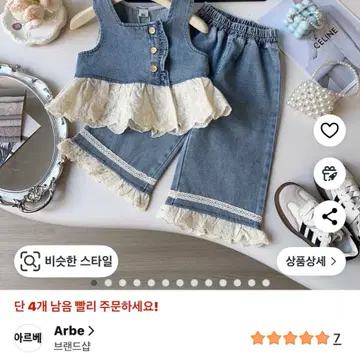Open 상품상세 product details

point(311,261)
